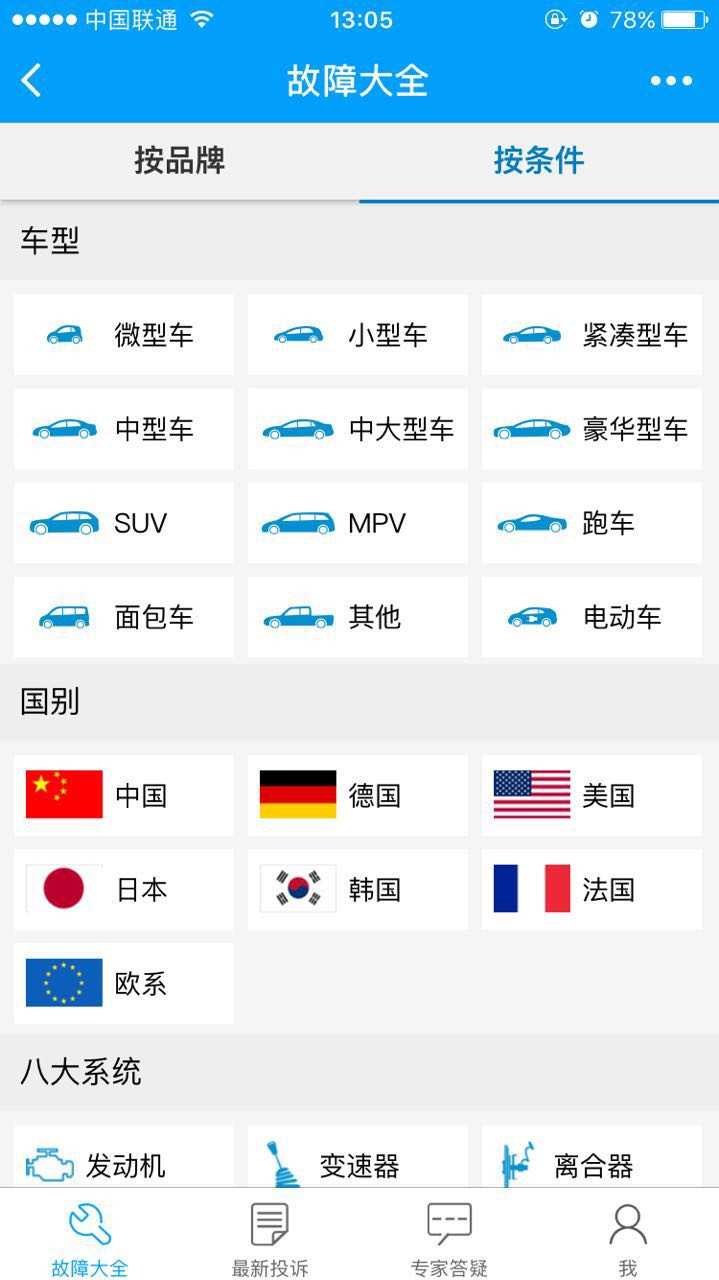Image resolution: width=719 pixels, height=1280 pixels.
Task: Open the 我 profile tab
Action: tap(628, 1238)
